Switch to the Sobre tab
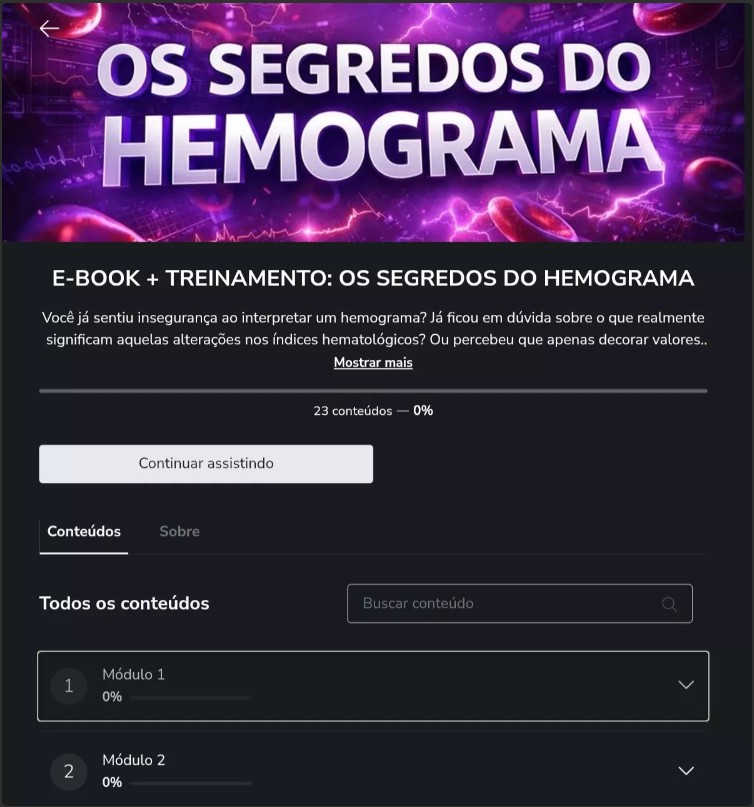Screen dimensions: 754x807 179,531
